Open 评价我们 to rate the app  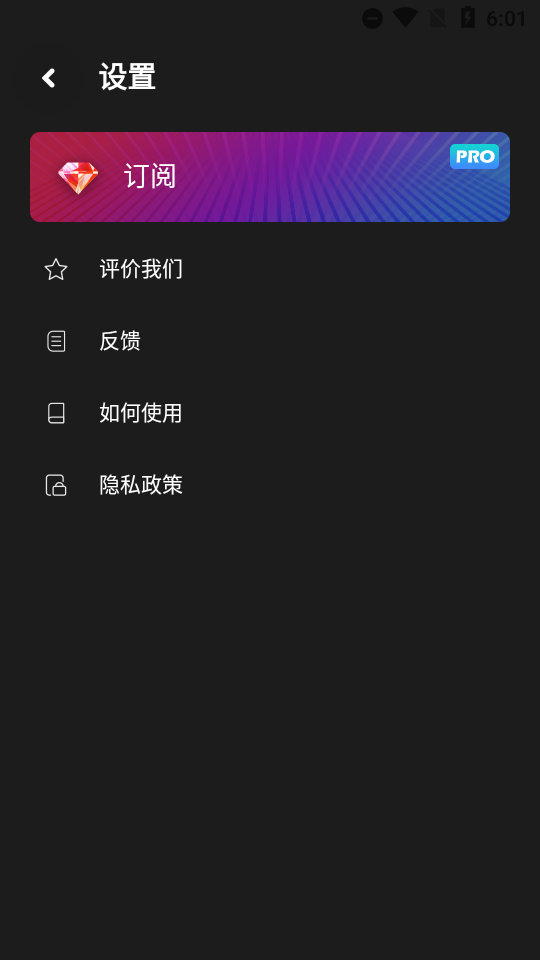(x=270, y=269)
